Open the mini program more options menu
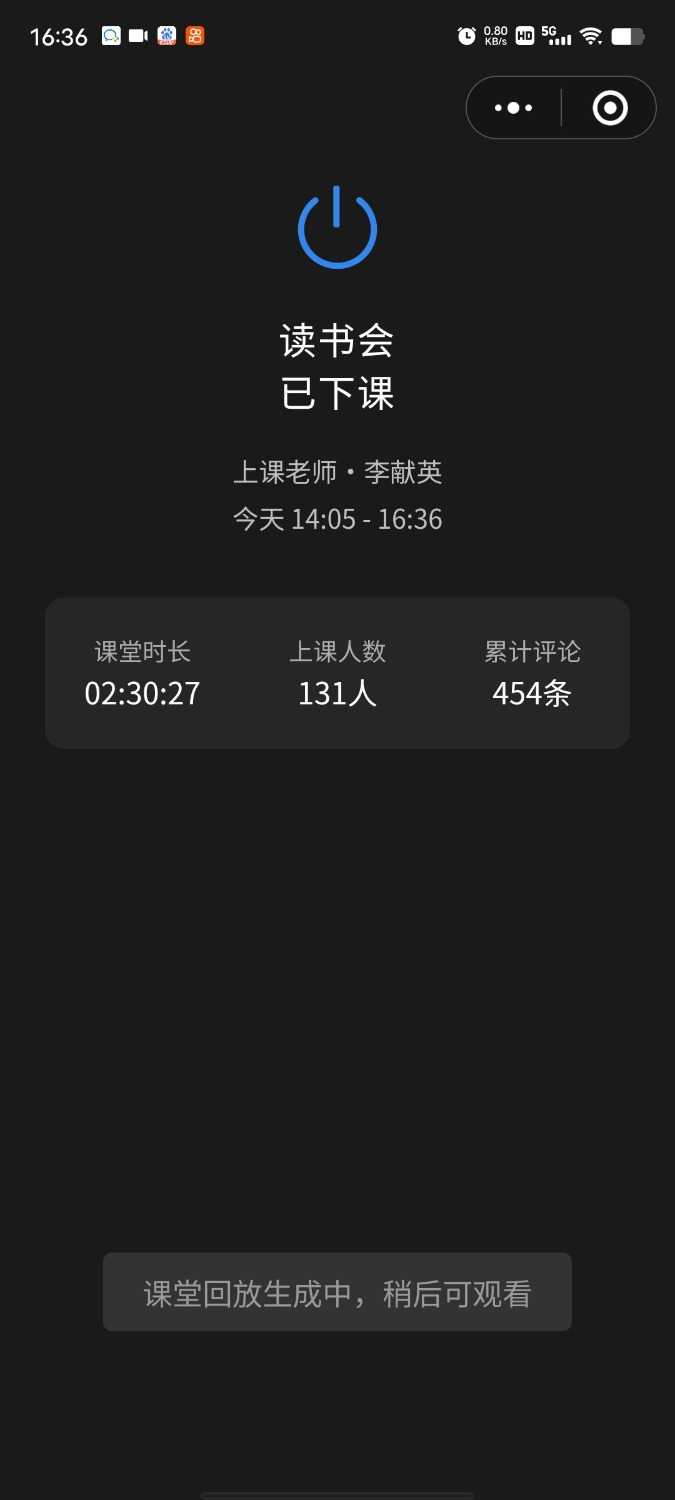 [x=514, y=108]
